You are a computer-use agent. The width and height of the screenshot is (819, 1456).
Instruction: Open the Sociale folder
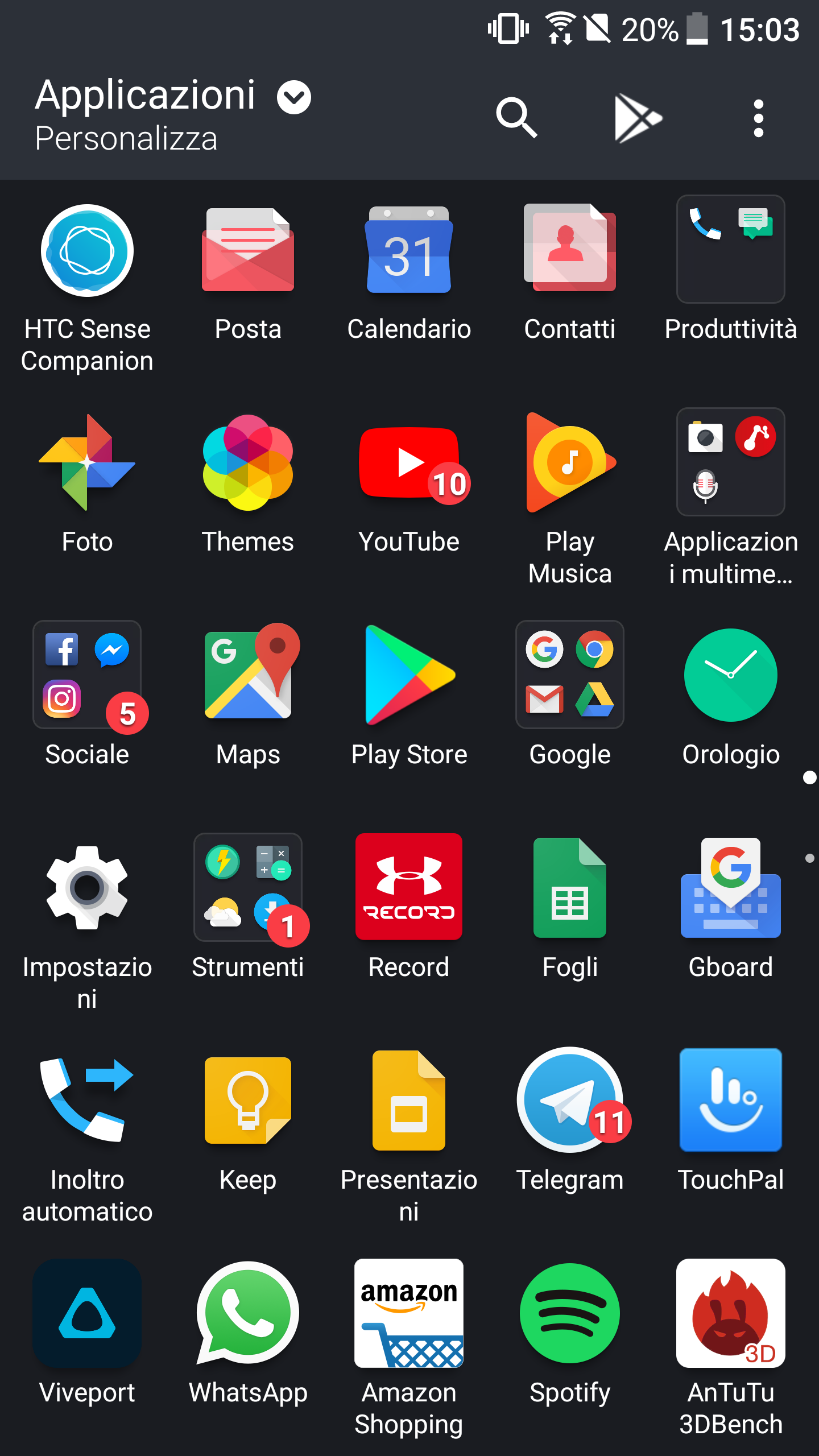(87, 675)
